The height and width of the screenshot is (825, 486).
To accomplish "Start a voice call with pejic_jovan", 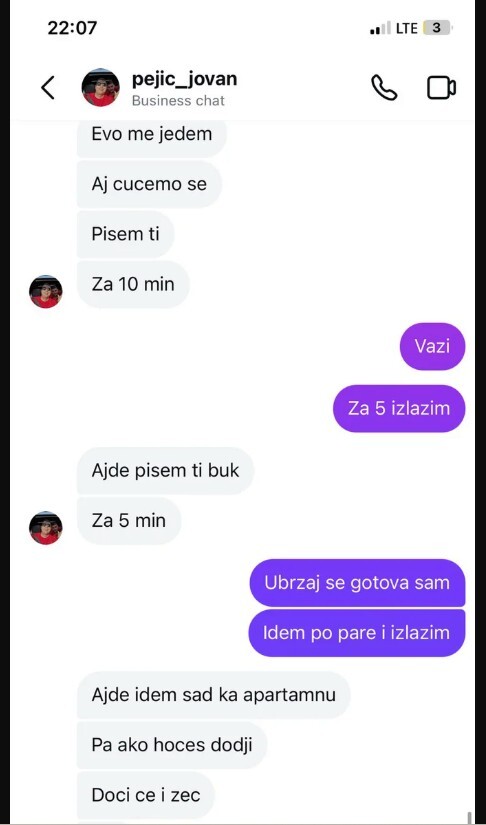I will 384,87.
